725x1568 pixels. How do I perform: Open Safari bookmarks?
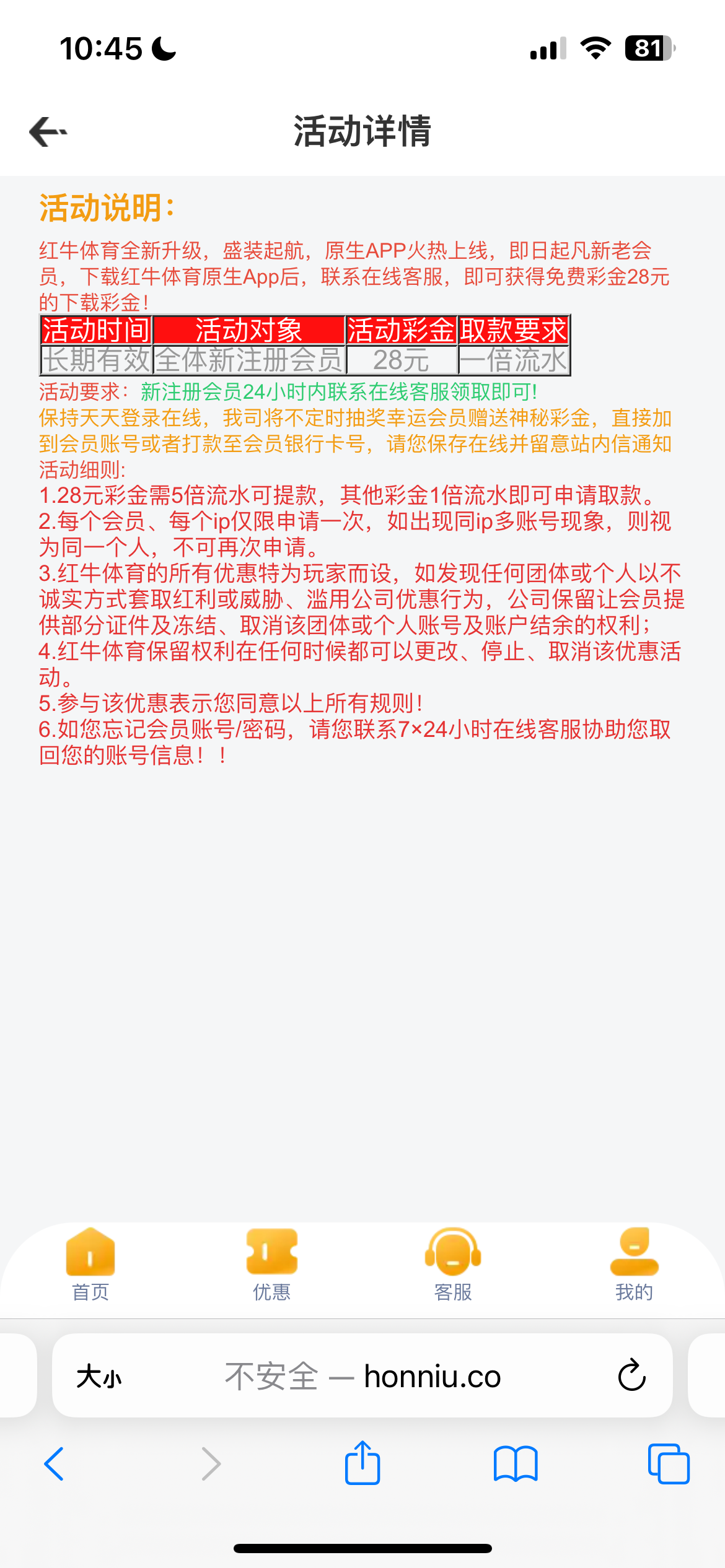tap(516, 1464)
